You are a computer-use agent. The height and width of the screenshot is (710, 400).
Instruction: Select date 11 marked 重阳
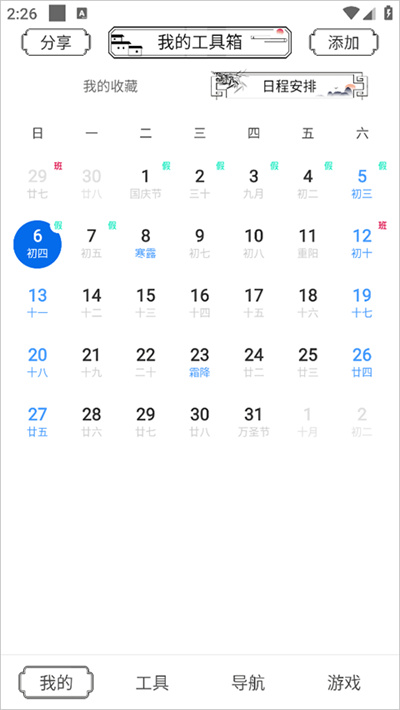pos(308,244)
